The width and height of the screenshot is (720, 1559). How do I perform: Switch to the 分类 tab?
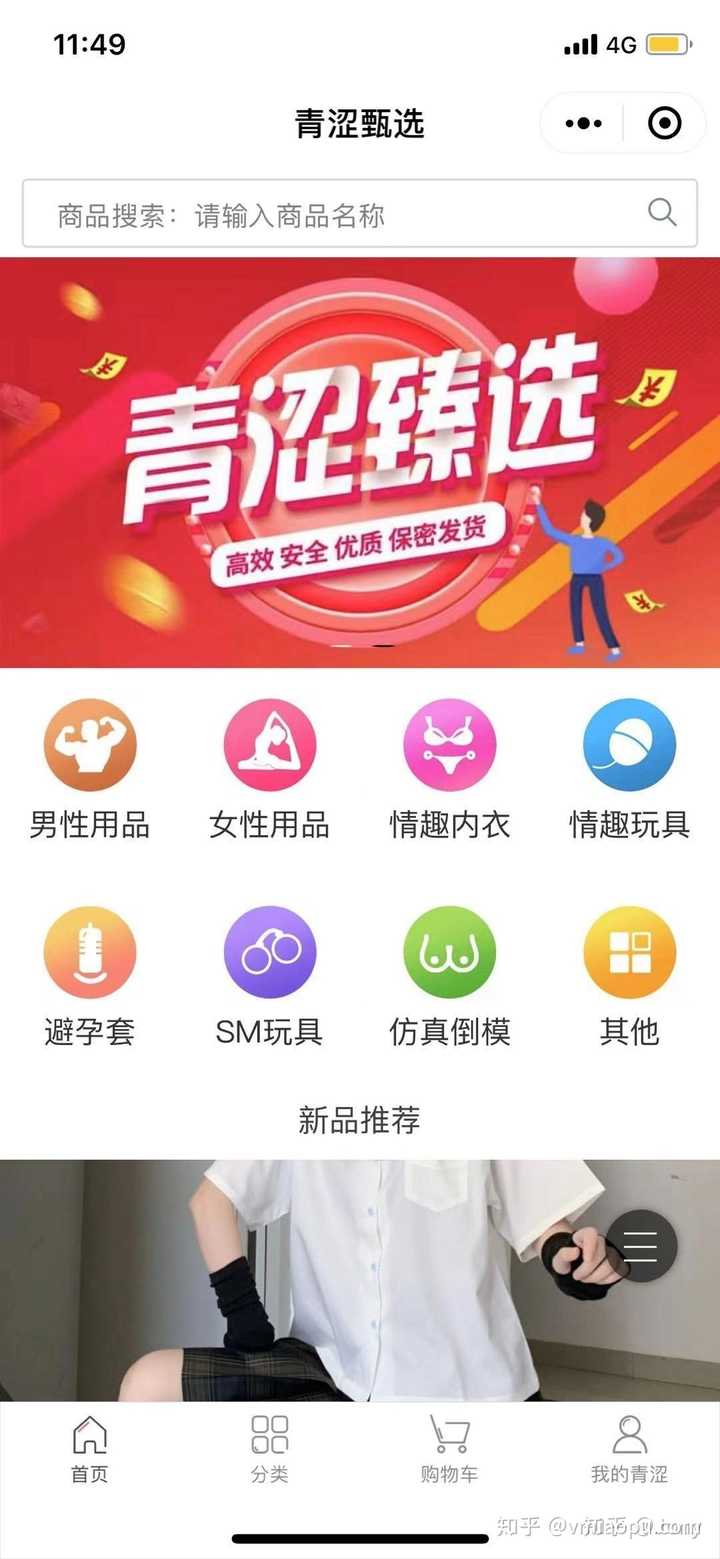(270, 1448)
